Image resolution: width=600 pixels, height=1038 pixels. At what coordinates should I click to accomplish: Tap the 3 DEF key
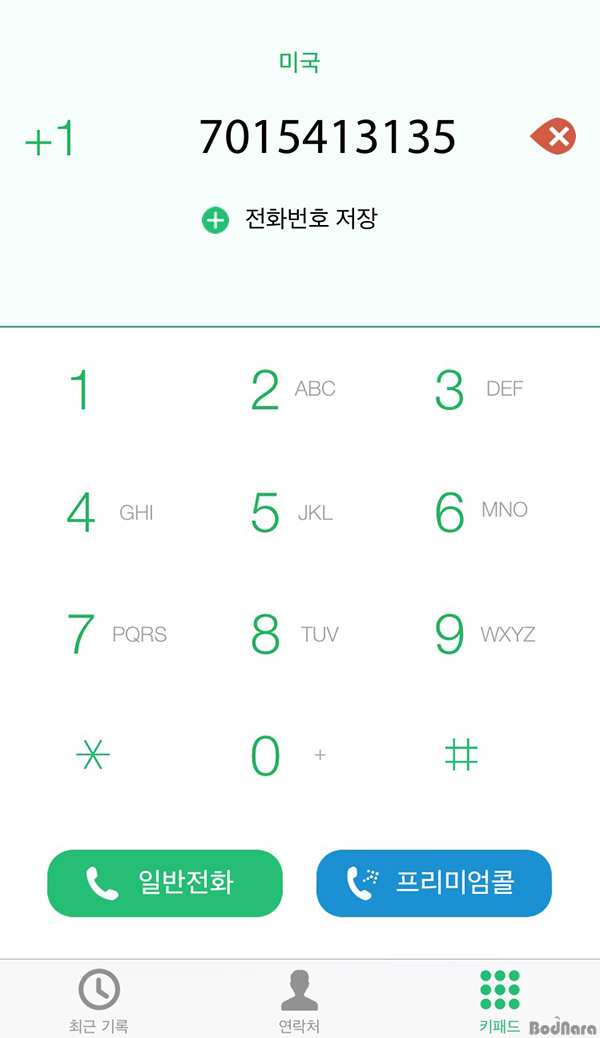pos(479,389)
